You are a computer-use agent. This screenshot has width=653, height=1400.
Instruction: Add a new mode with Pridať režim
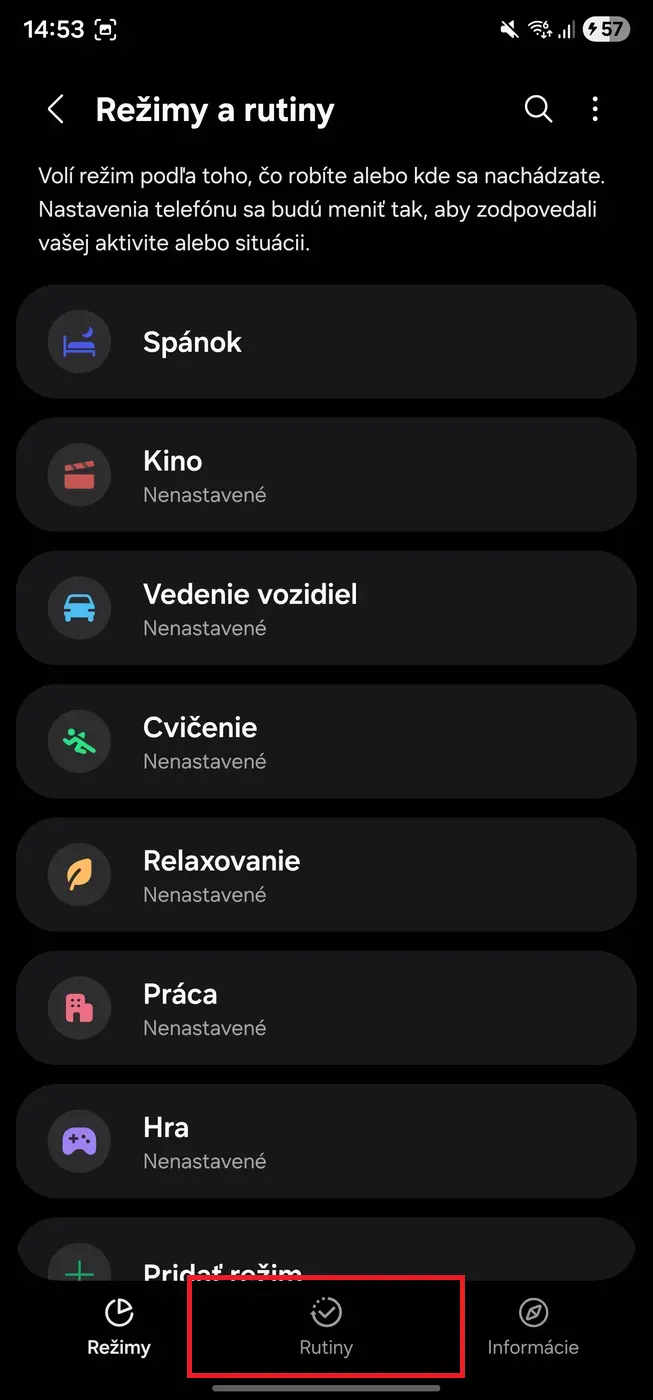[326, 1258]
